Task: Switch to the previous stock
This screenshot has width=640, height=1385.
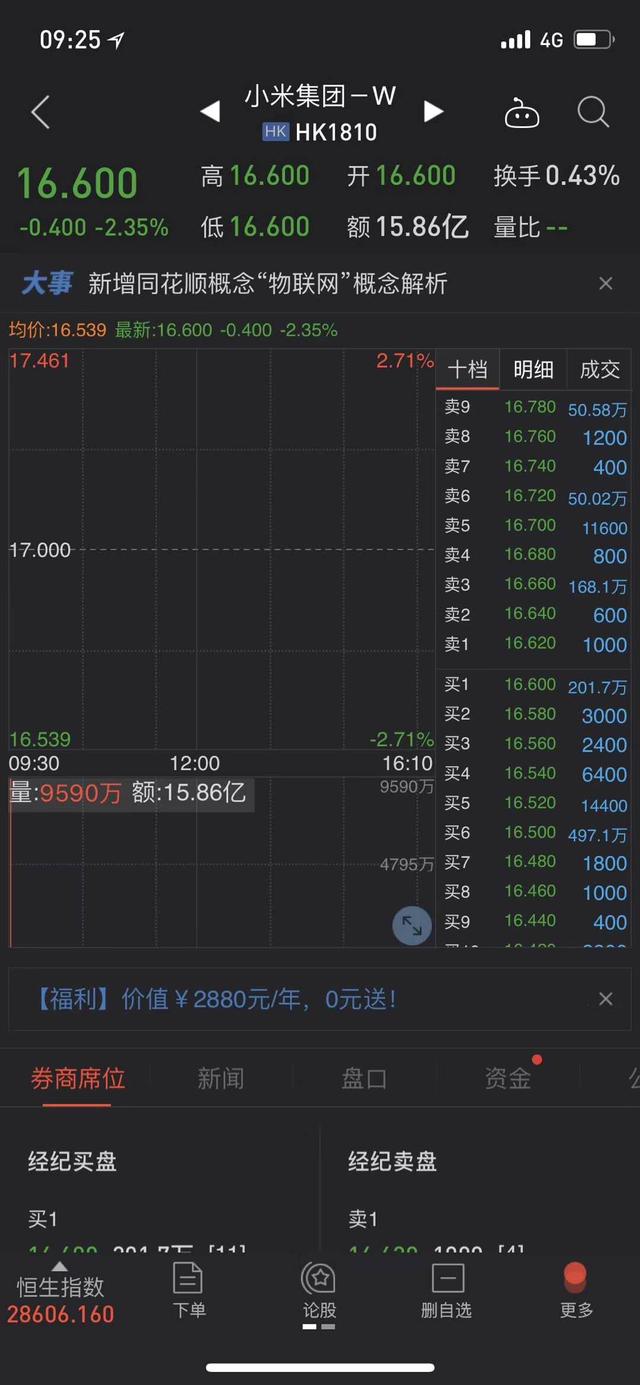Action: pos(210,111)
